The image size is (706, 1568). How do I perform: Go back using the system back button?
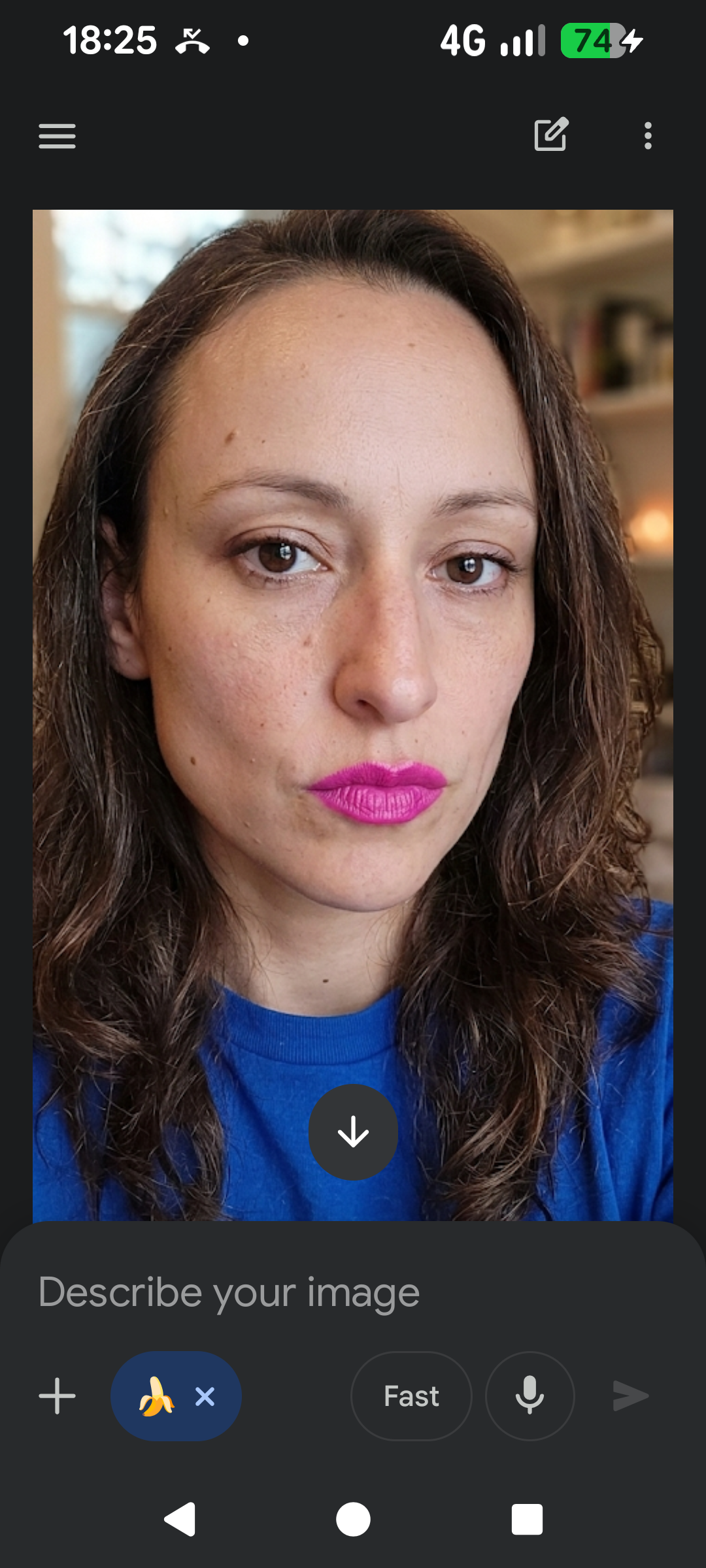coord(180,1519)
